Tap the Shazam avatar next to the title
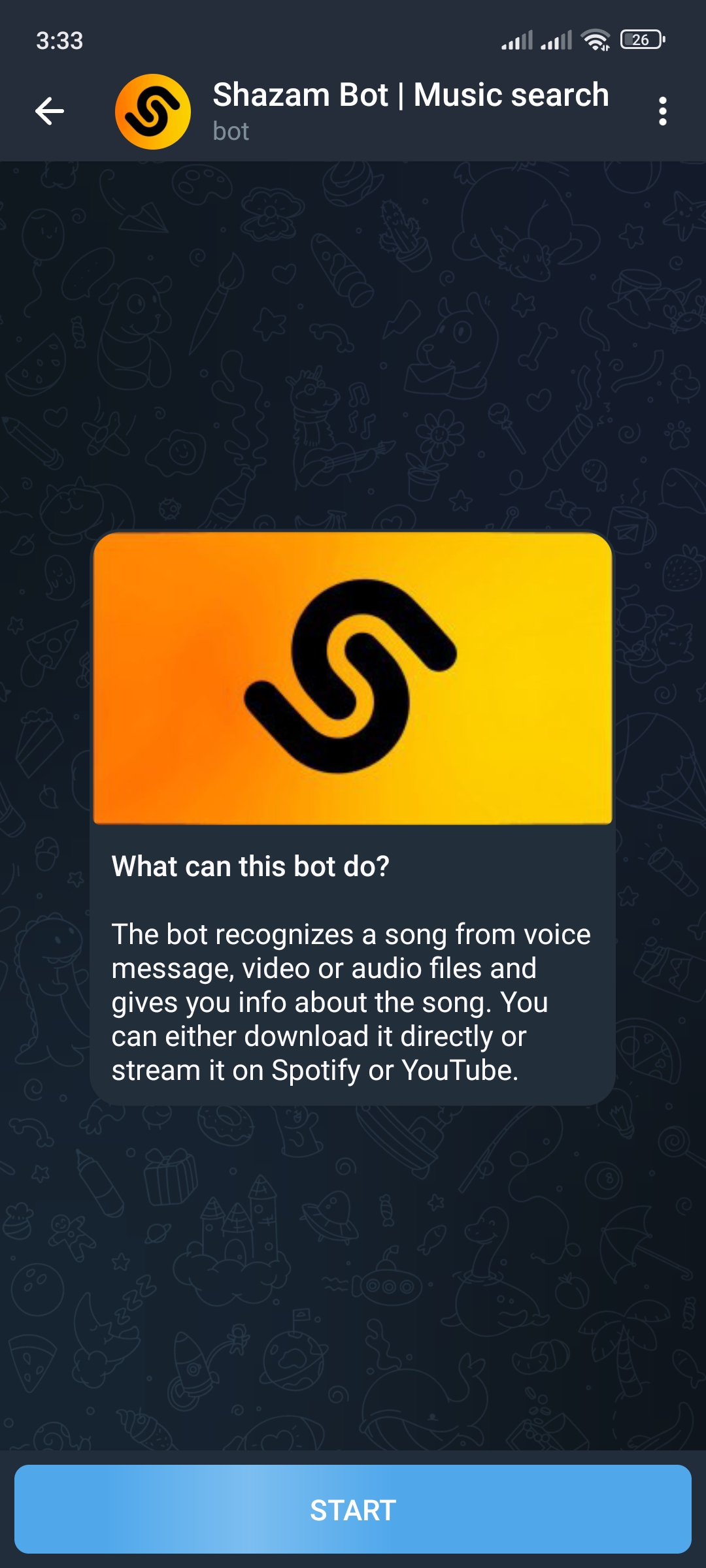The width and height of the screenshot is (706, 1568). click(x=152, y=111)
